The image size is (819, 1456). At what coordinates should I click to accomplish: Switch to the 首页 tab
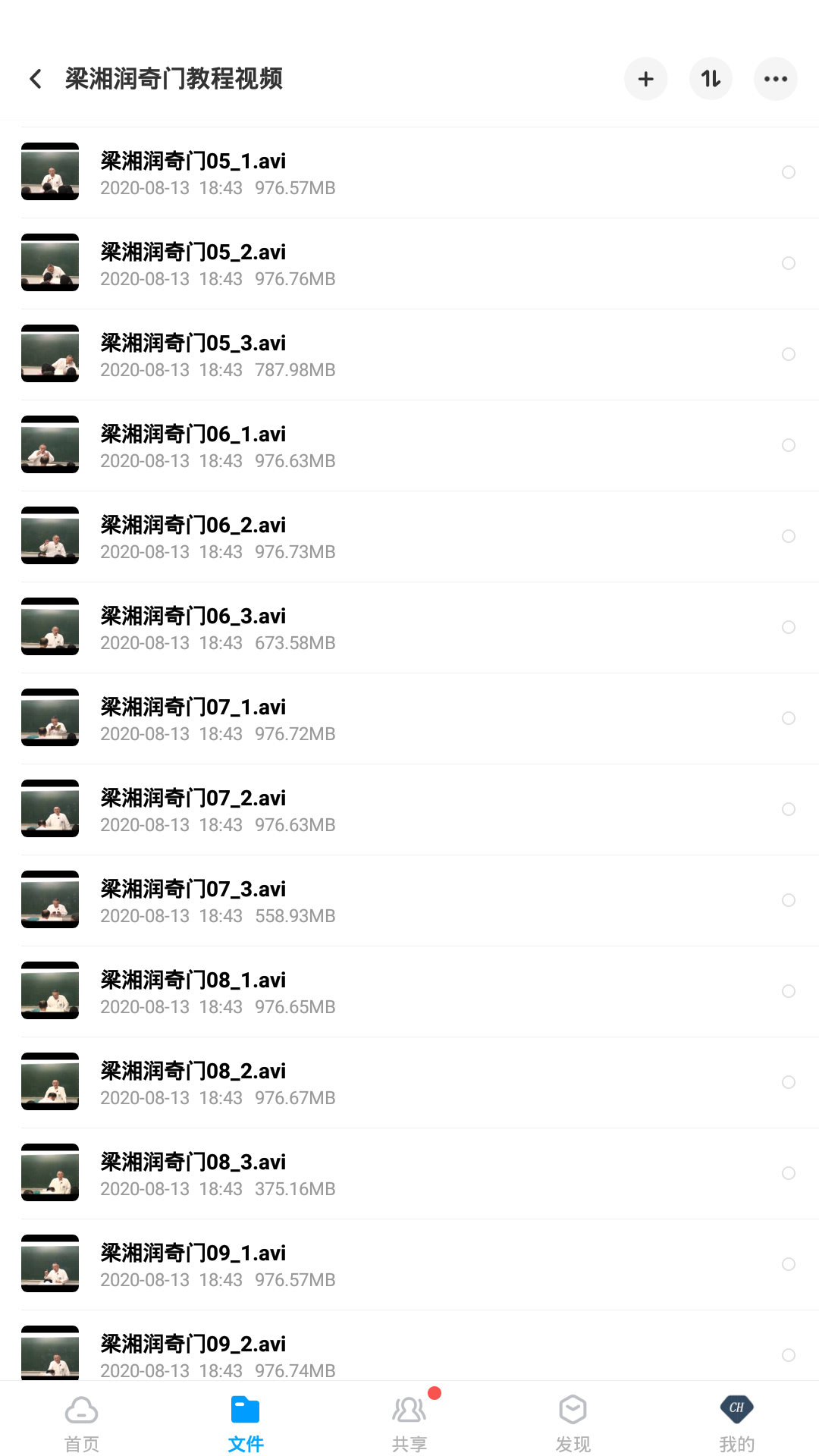(x=82, y=1423)
